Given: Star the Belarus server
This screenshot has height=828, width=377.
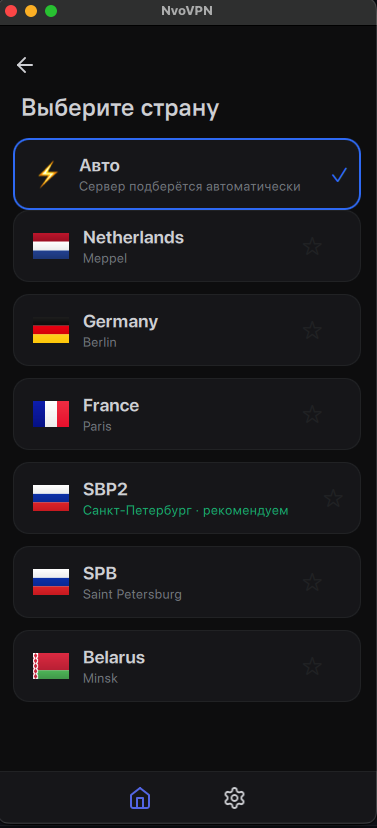Looking at the screenshot, I should tap(312, 666).
